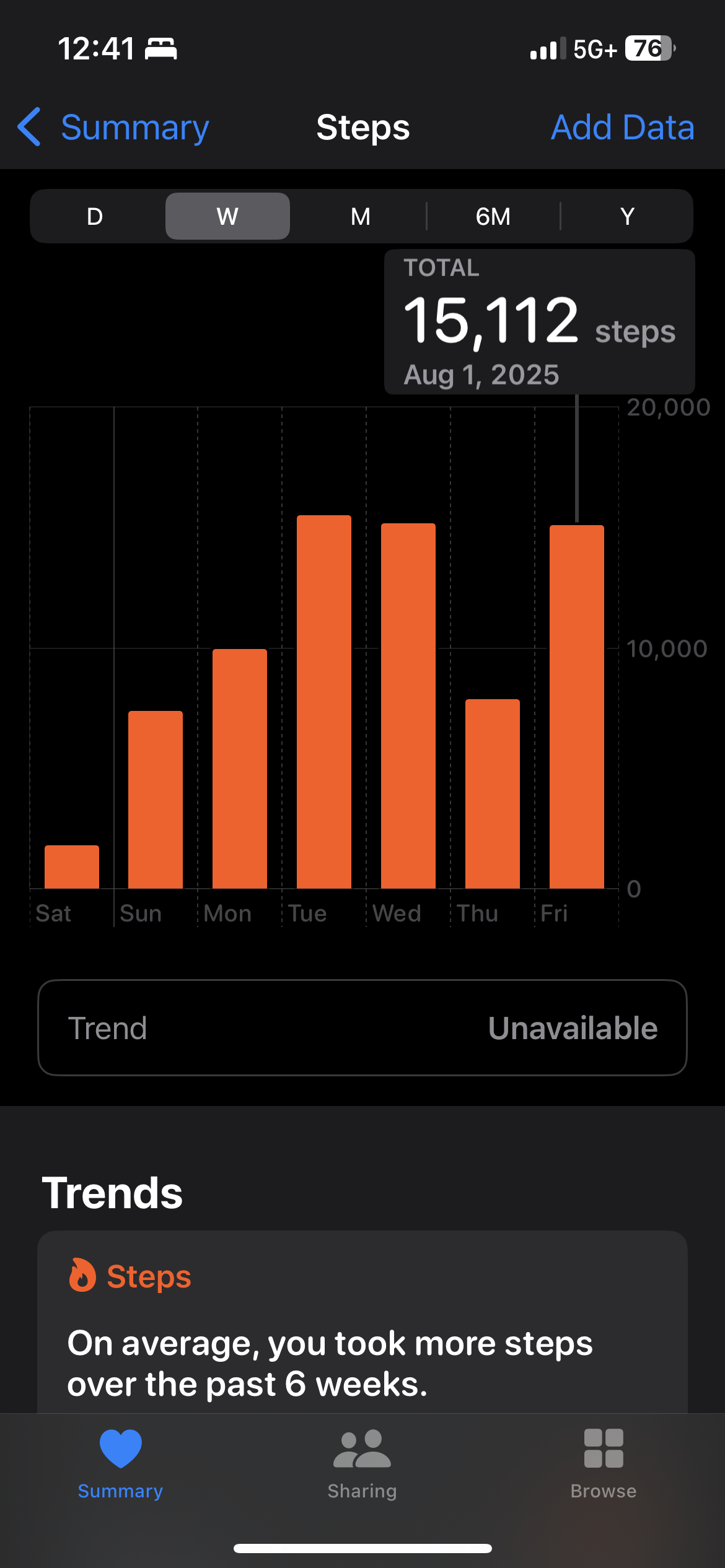Select Sunday's step bar
The image size is (725, 1568).
pyautogui.click(x=156, y=799)
